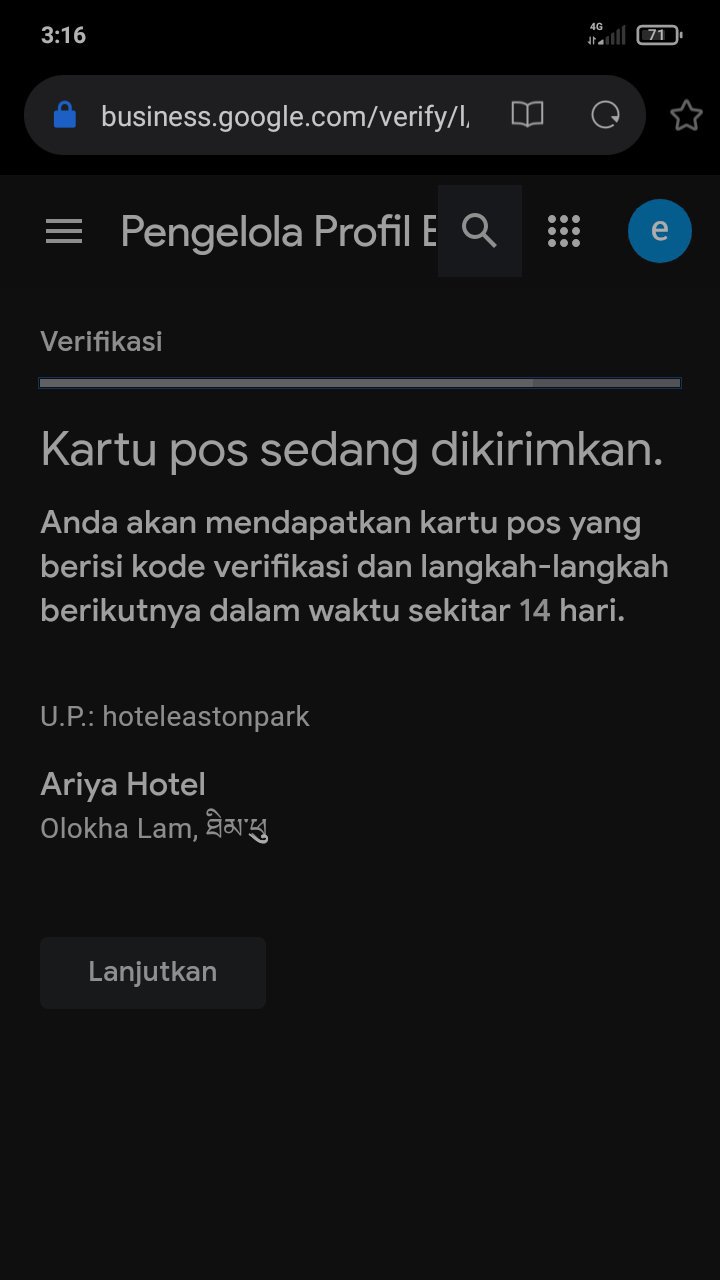
Task: Reload the page
Action: tap(605, 115)
